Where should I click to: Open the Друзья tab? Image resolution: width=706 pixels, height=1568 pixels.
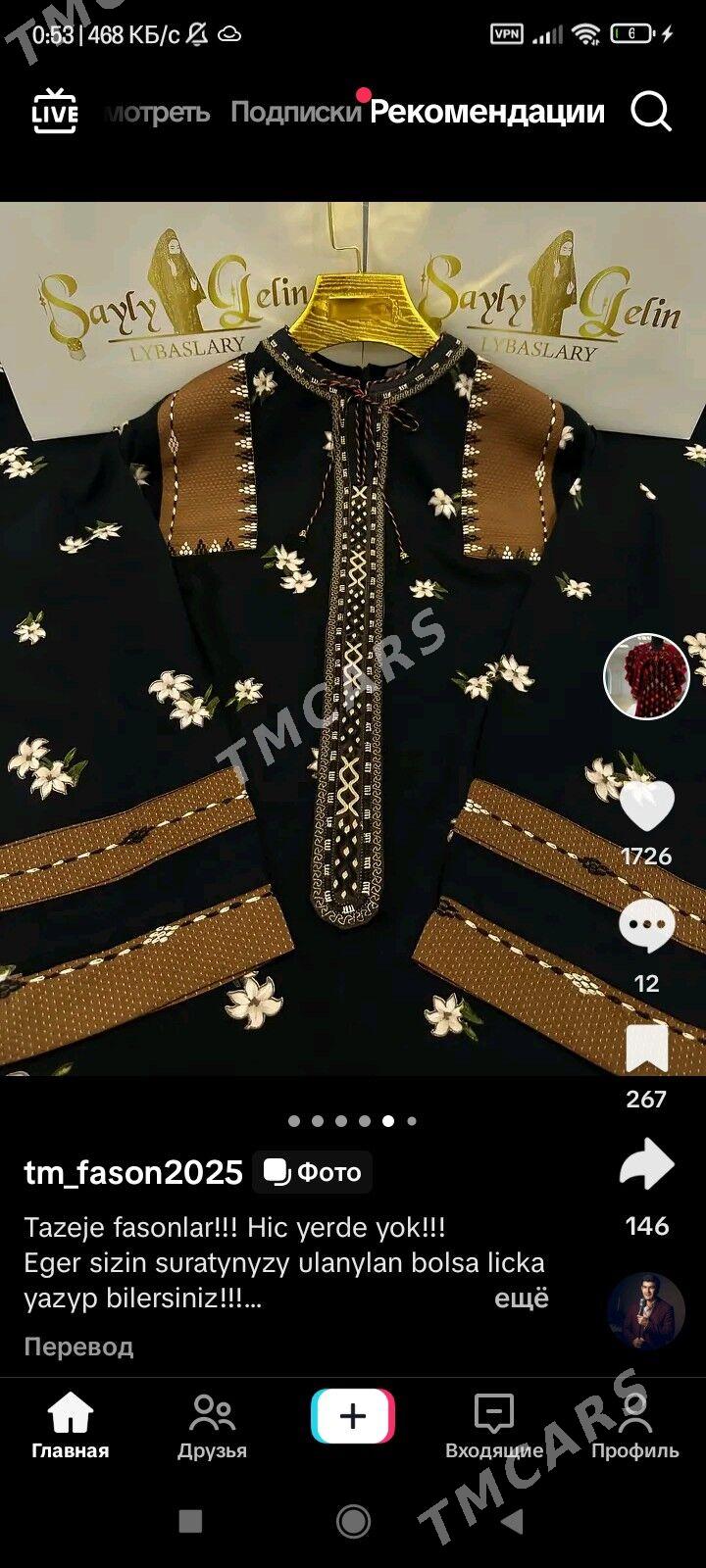[x=212, y=1426]
